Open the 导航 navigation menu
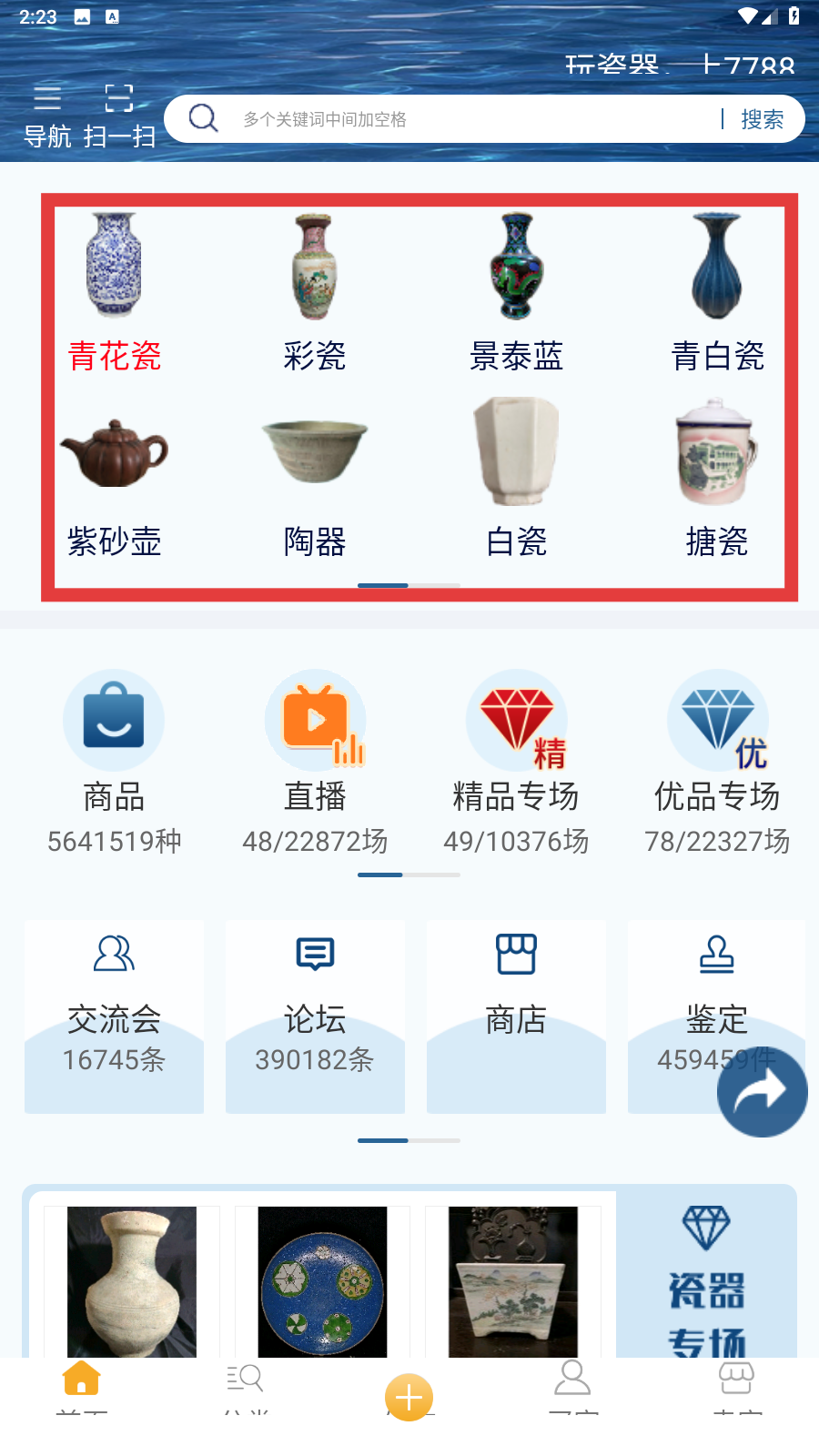Viewport: 819px width, 1456px height. 47,116
